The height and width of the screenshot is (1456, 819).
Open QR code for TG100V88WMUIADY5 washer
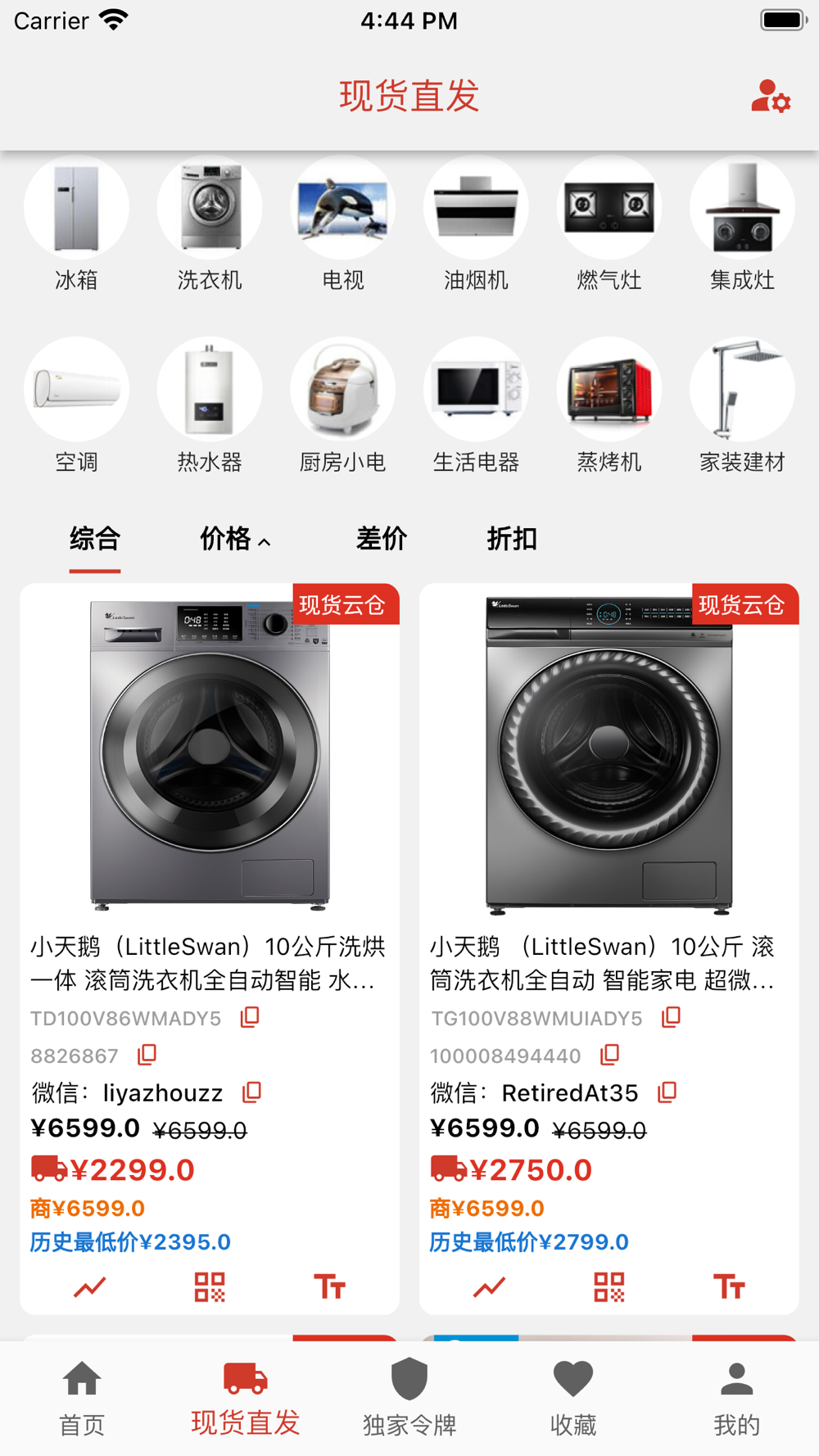click(x=609, y=1286)
